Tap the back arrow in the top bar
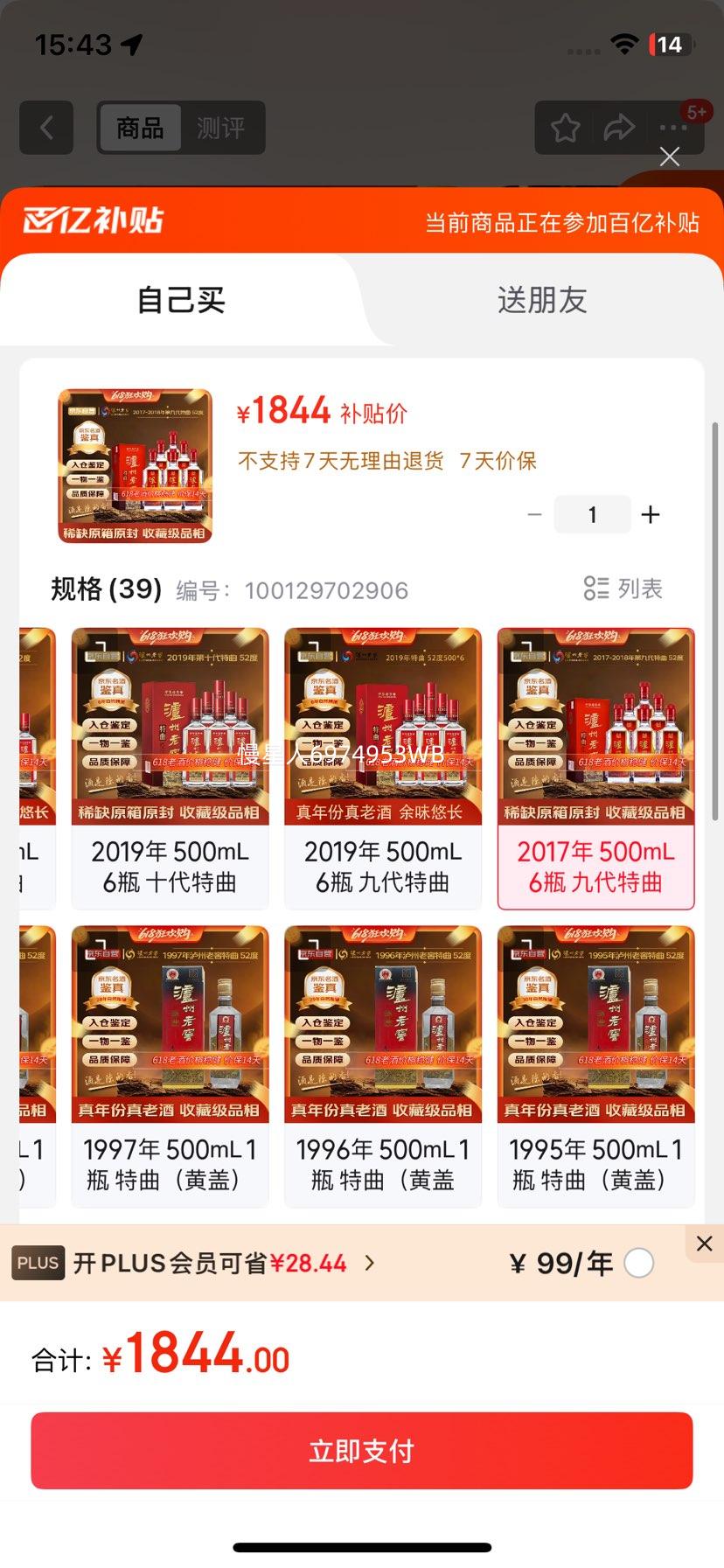Image resolution: width=724 pixels, height=1568 pixels. (45, 128)
